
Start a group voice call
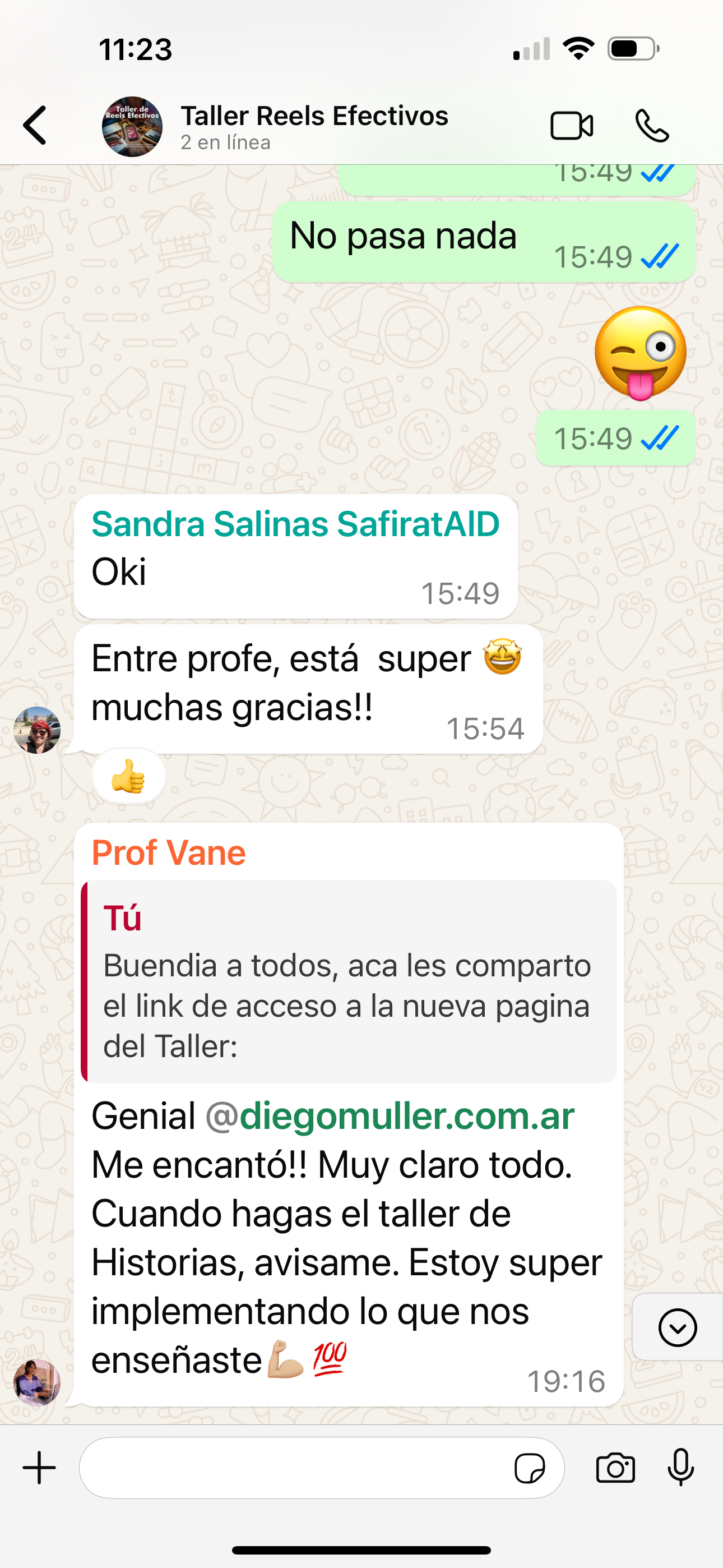[651, 126]
